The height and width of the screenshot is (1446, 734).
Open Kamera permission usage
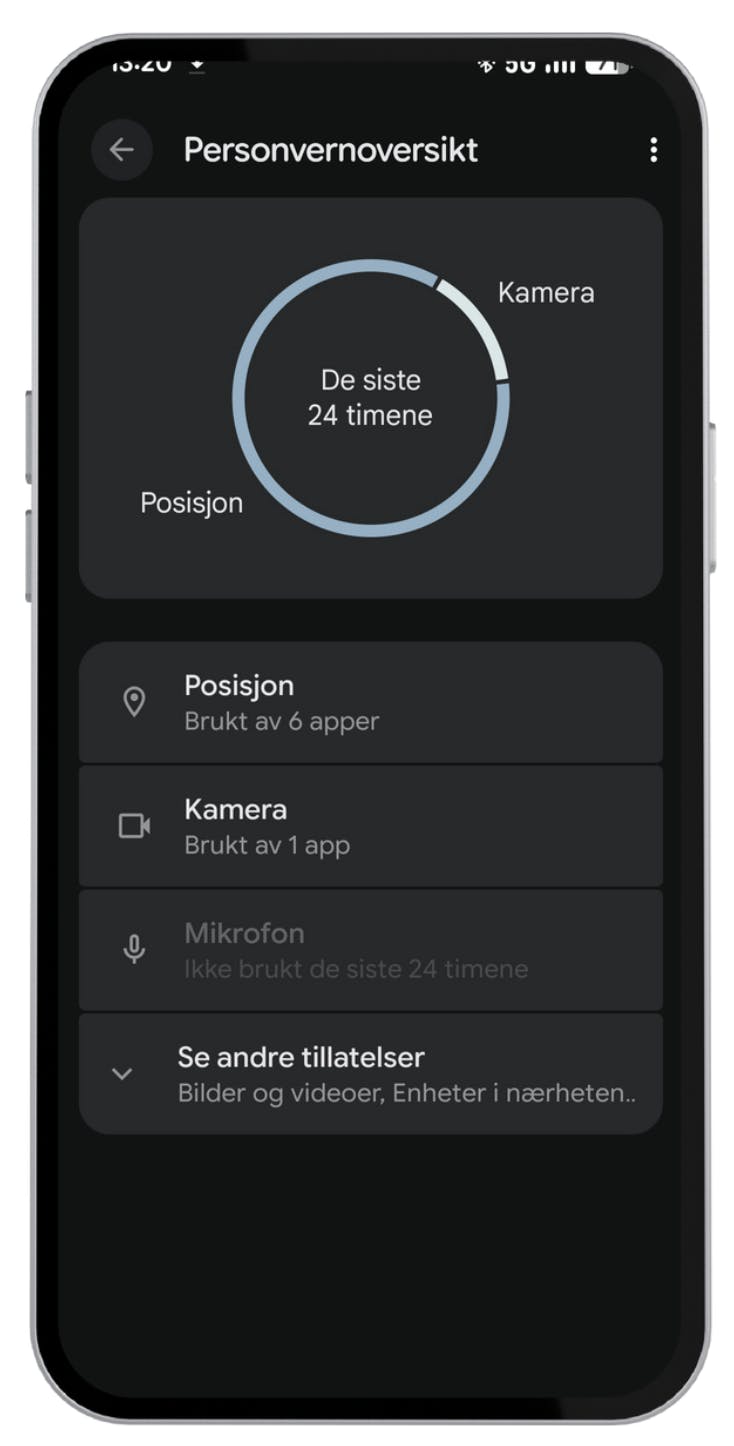pos(370,826)
